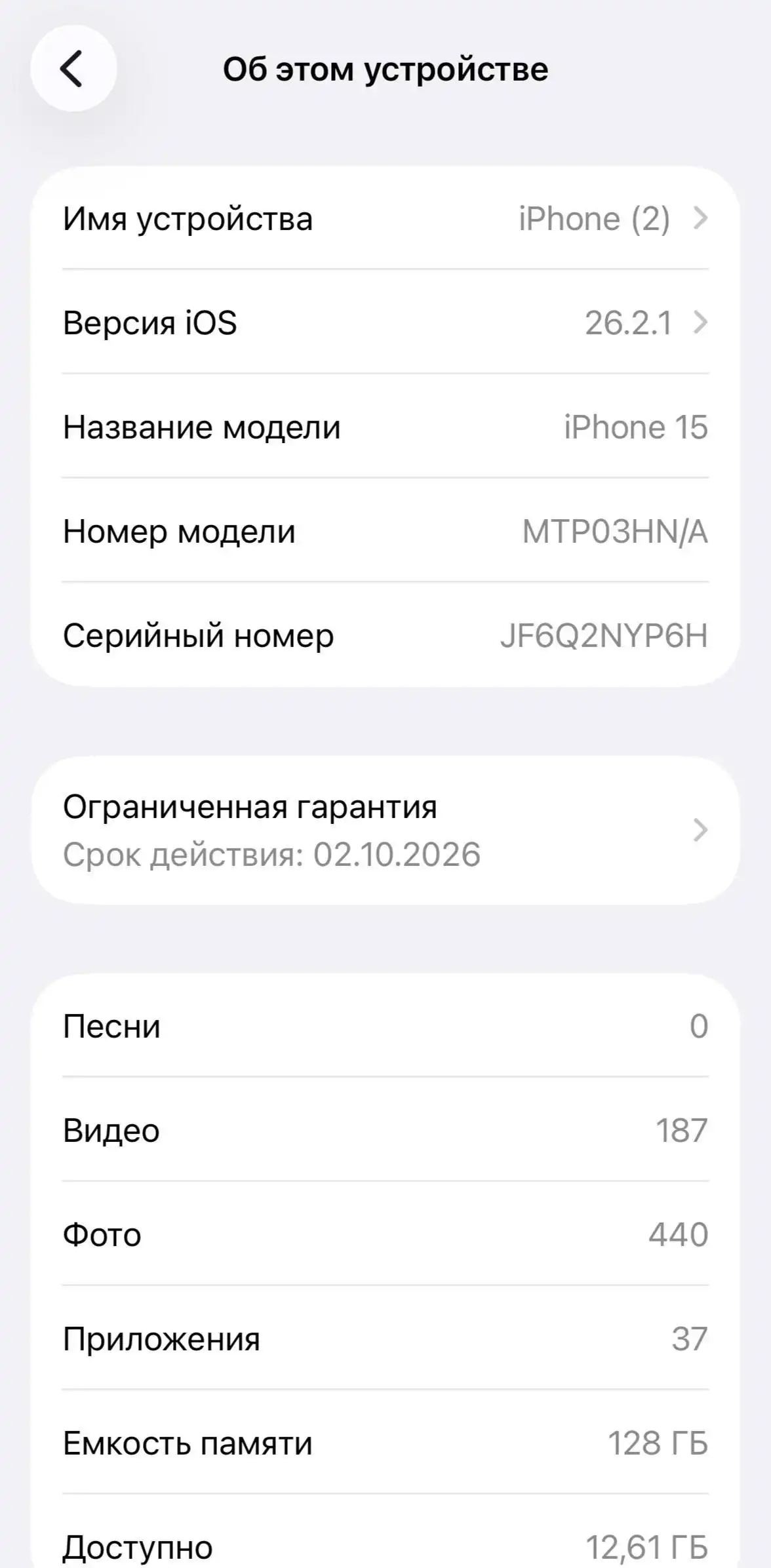Select the model name iPhone 15 row
The height and width of the screenshot is (1568, 771).
coord(385,427)
